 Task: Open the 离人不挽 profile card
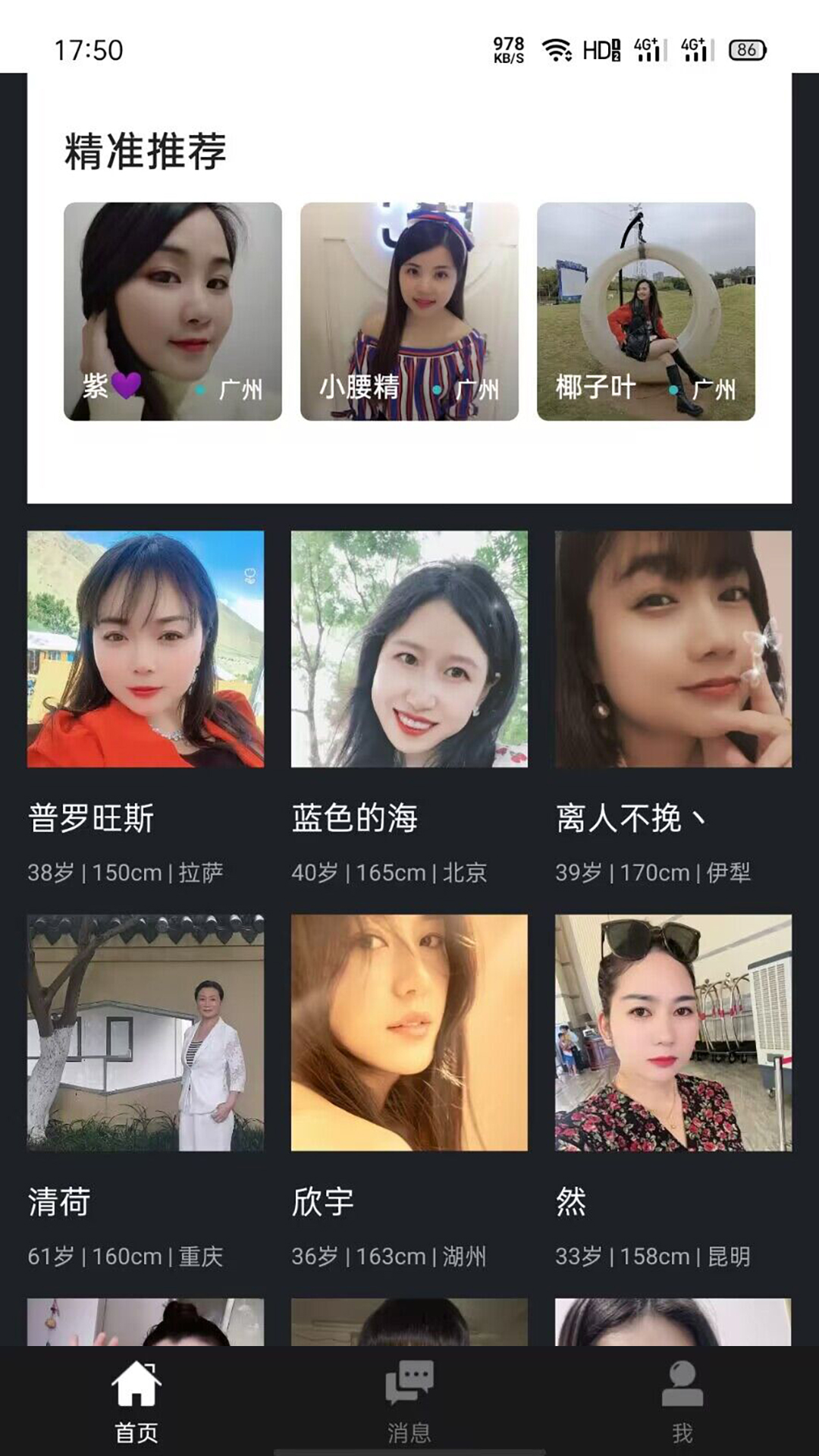click(673, 649)
